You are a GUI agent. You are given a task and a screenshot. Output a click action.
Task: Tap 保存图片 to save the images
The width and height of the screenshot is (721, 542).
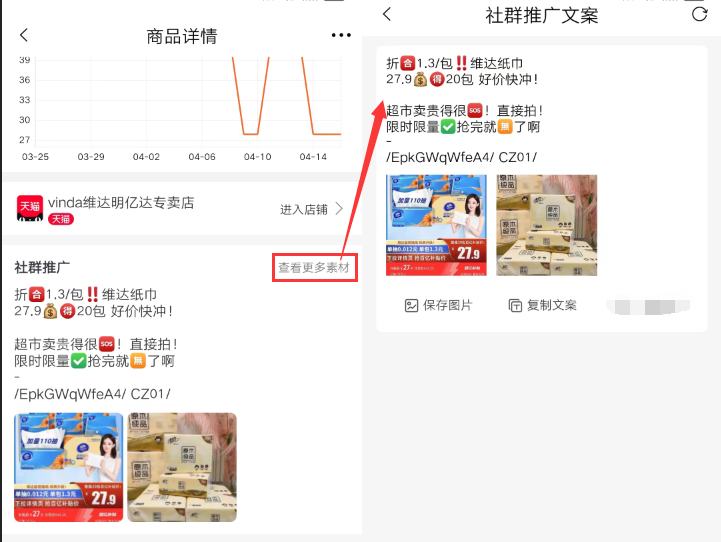[x=438, y=305]
